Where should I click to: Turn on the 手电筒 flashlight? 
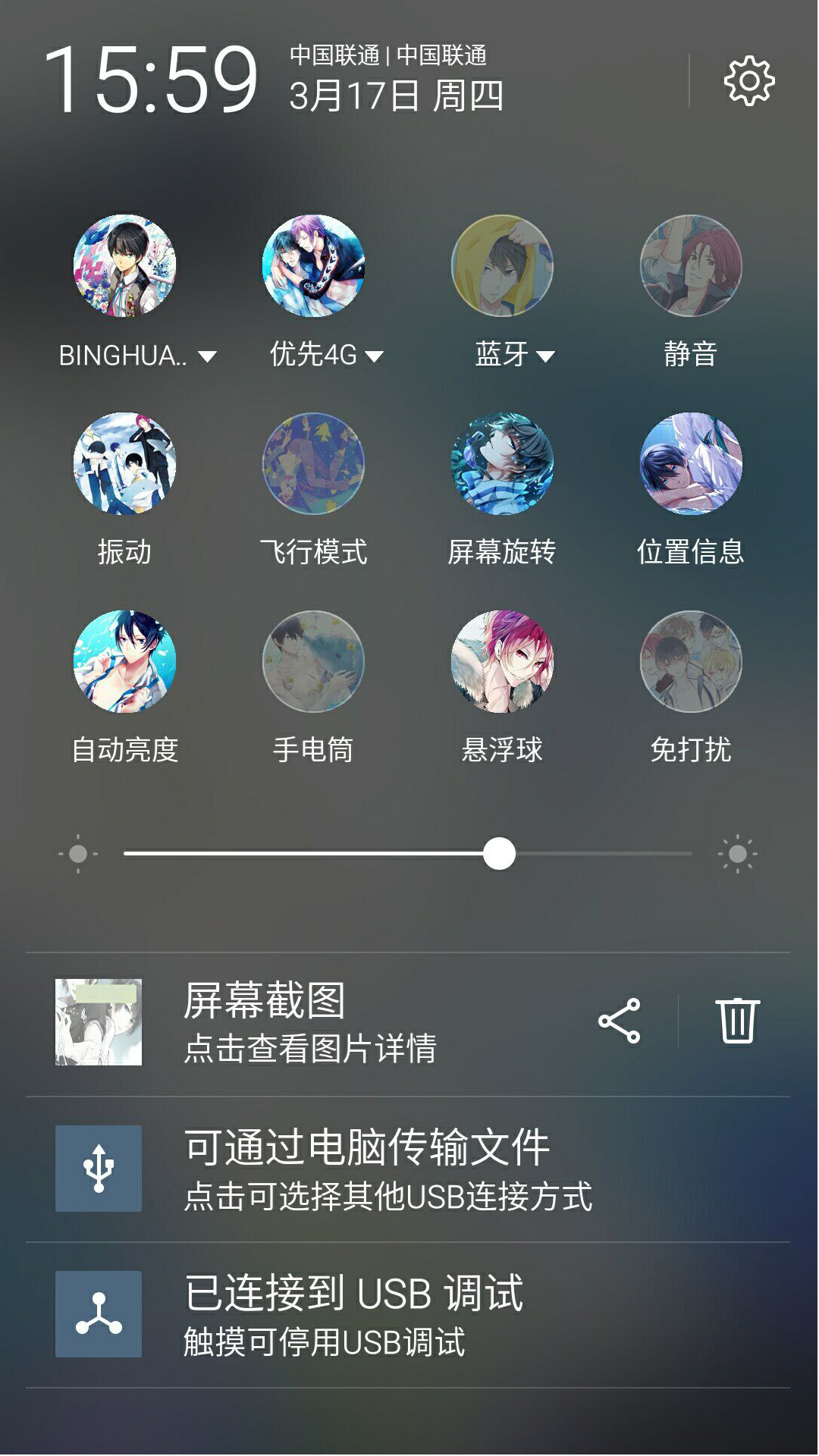tap(313, 662)
